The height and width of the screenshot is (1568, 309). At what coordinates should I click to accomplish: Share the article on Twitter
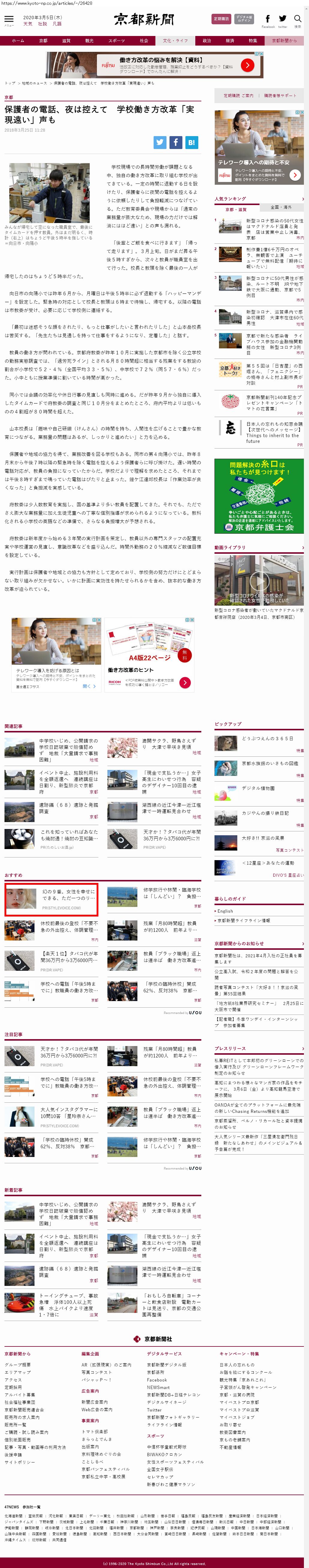point(160,142)
